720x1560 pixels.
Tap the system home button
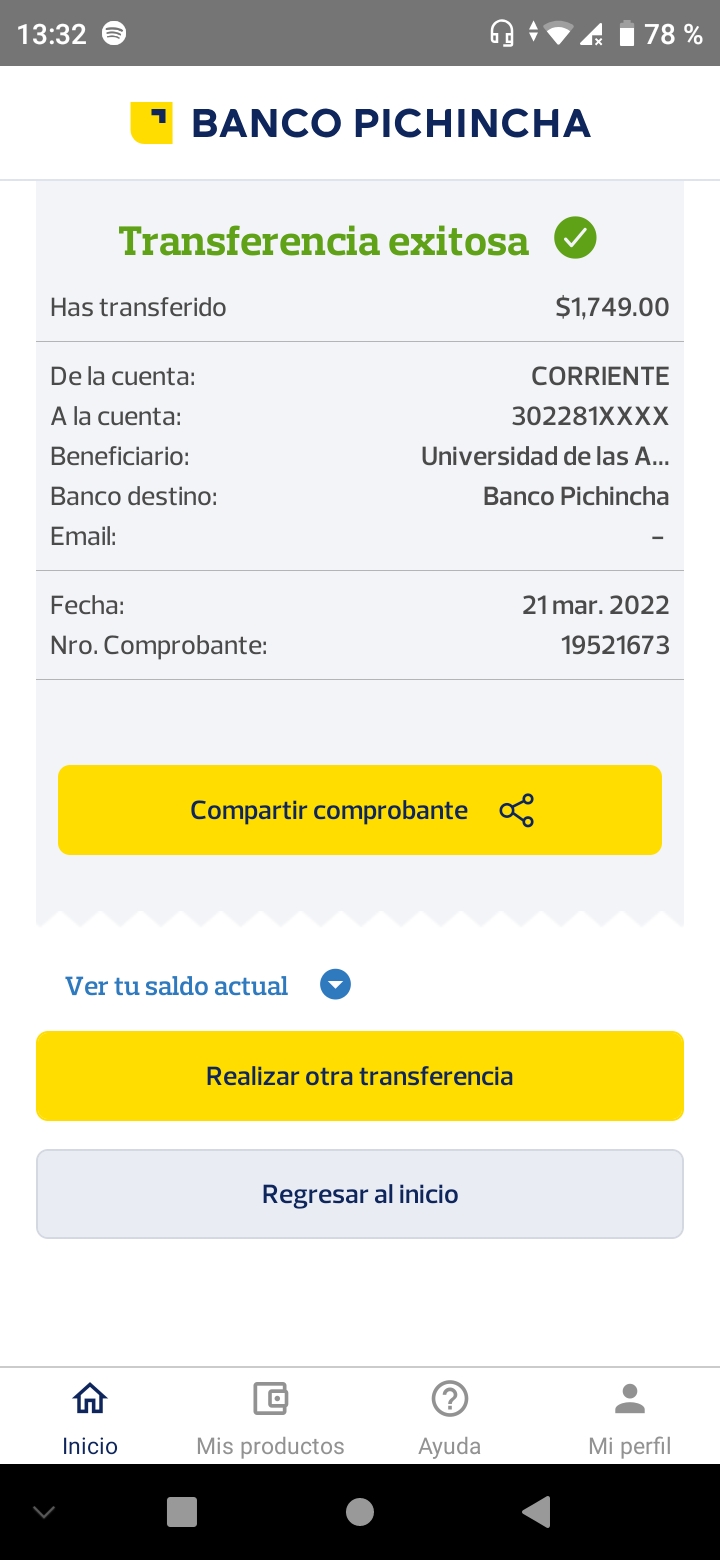tap(360, 1513)
